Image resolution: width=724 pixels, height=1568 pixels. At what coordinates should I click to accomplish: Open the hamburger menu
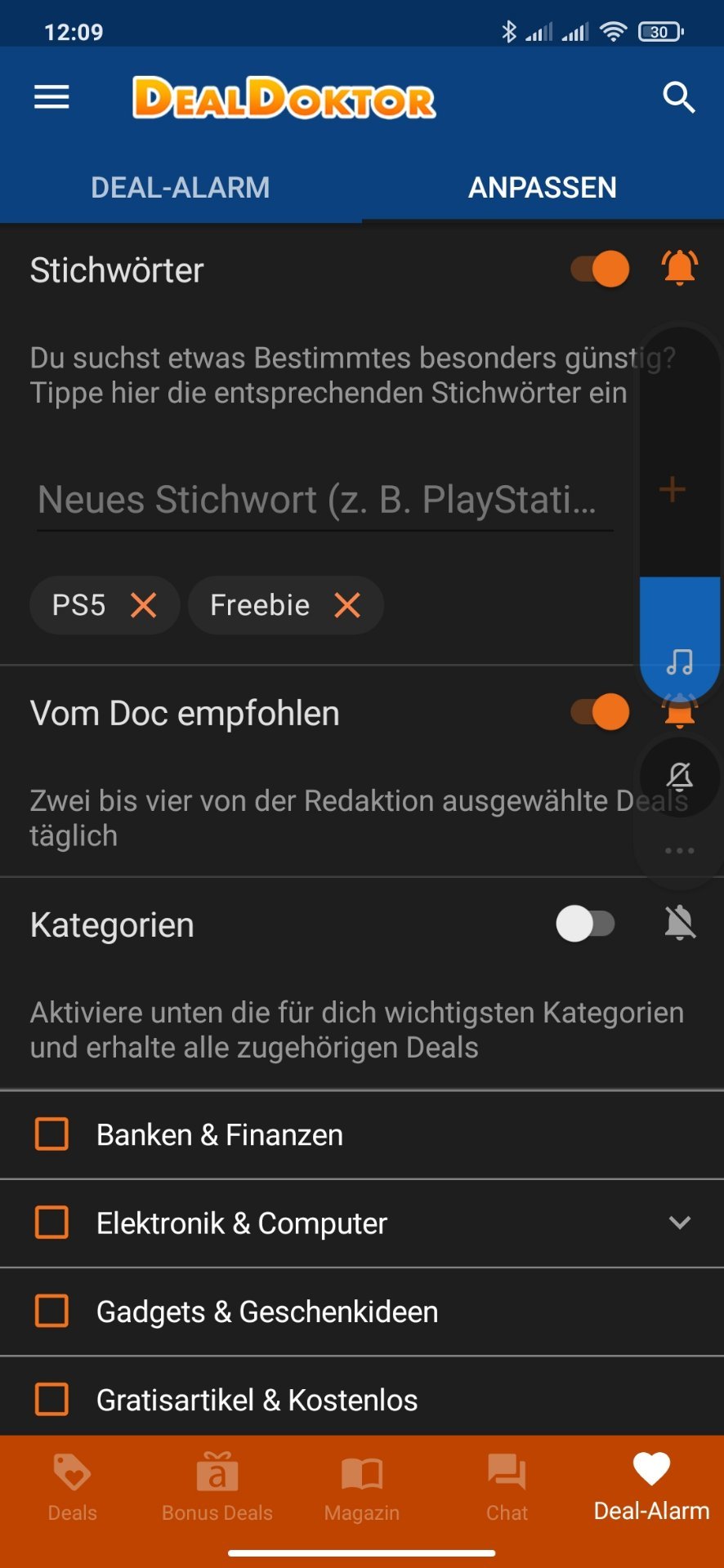tap(51, 98)
